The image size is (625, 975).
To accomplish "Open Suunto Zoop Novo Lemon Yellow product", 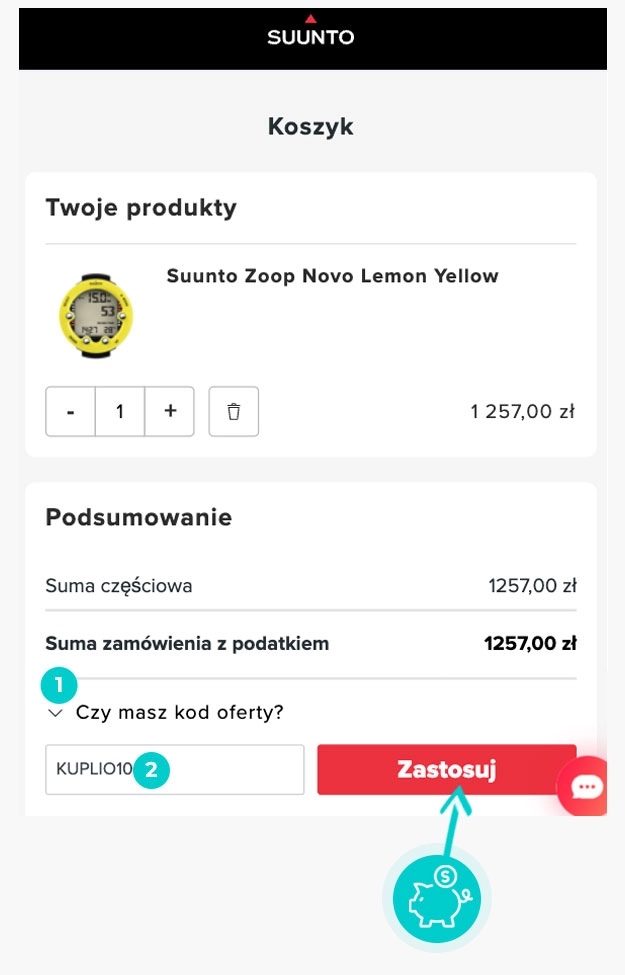I will pyautogui.click(x=332, y=276).
